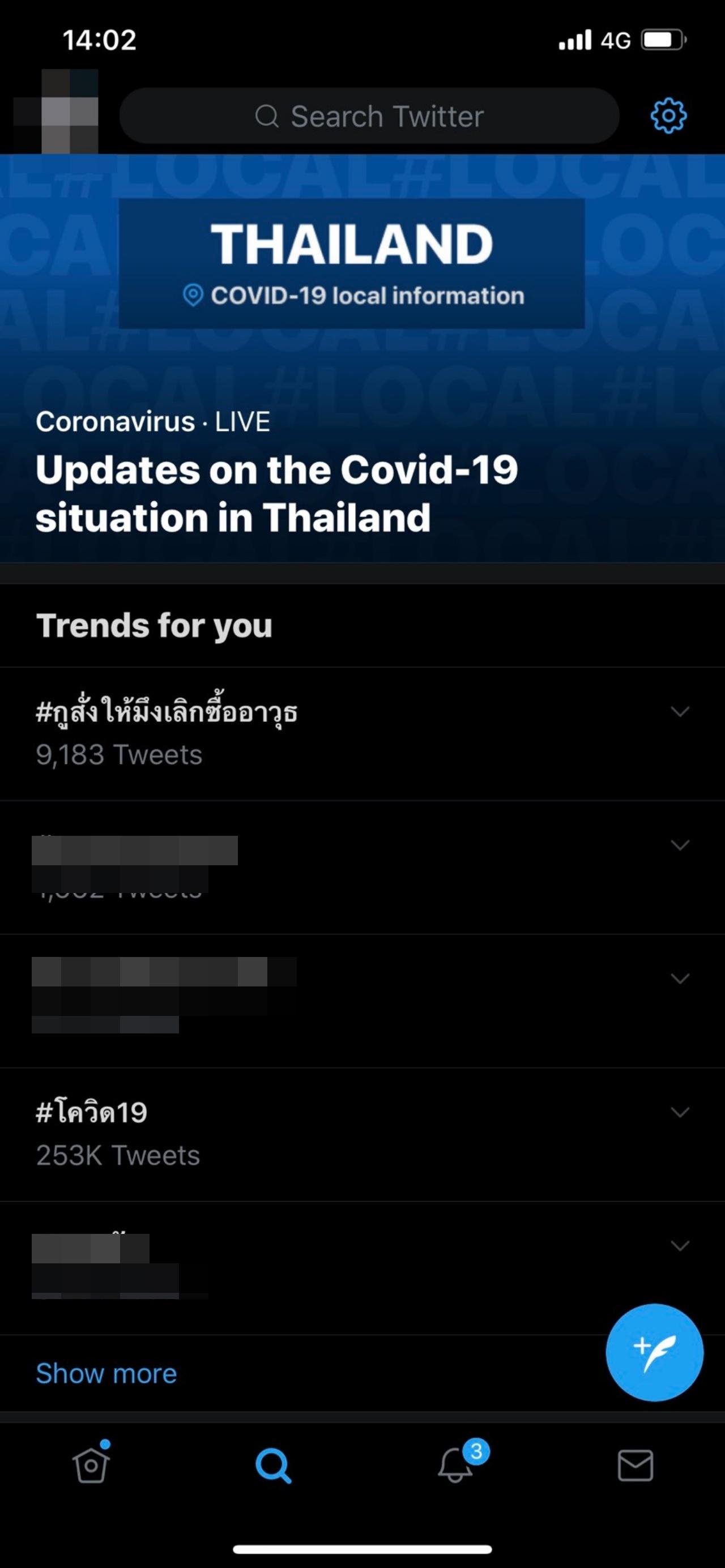Screen dimensions: 725x1568
Task: Expand options chevron for #โควิด19 trend
Action: point(679,1112)
